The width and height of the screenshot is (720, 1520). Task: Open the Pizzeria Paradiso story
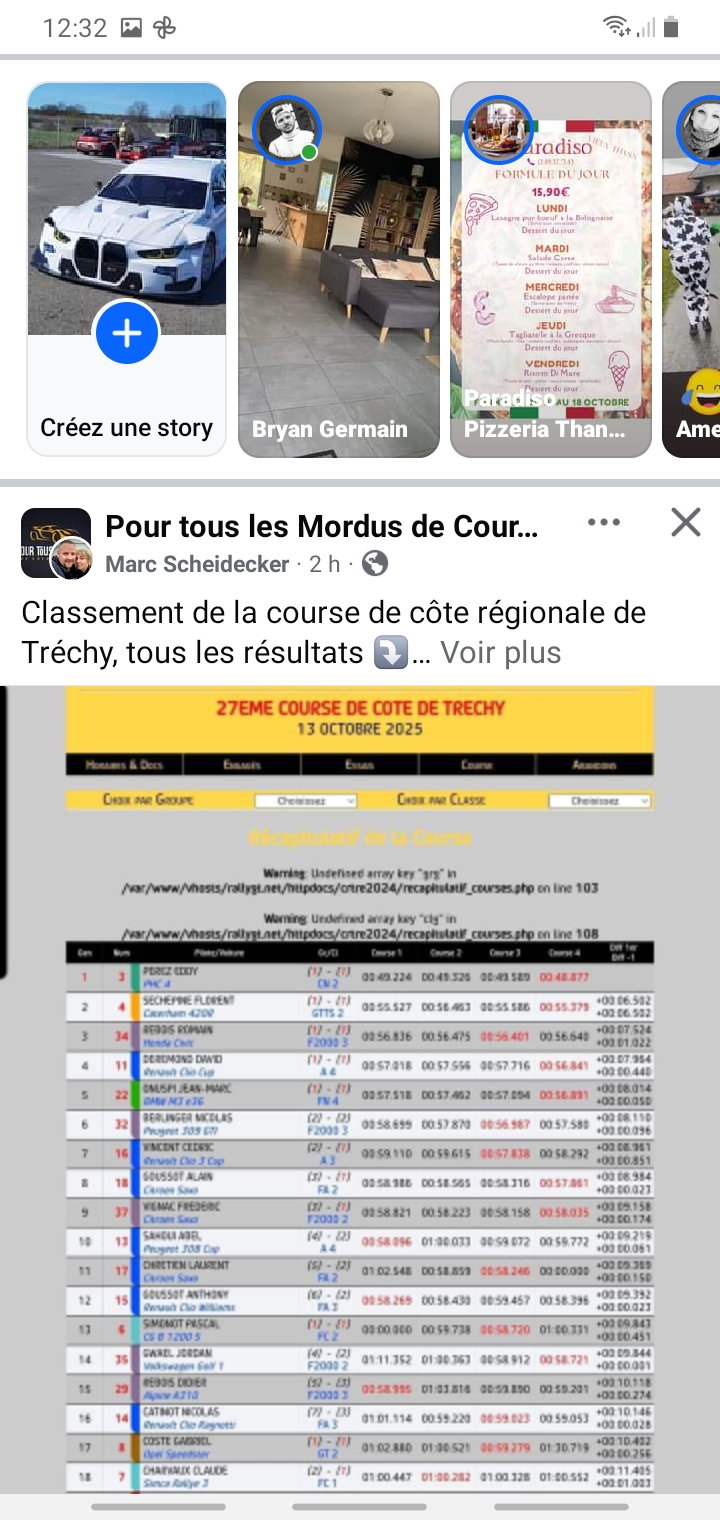click(551, 265)
